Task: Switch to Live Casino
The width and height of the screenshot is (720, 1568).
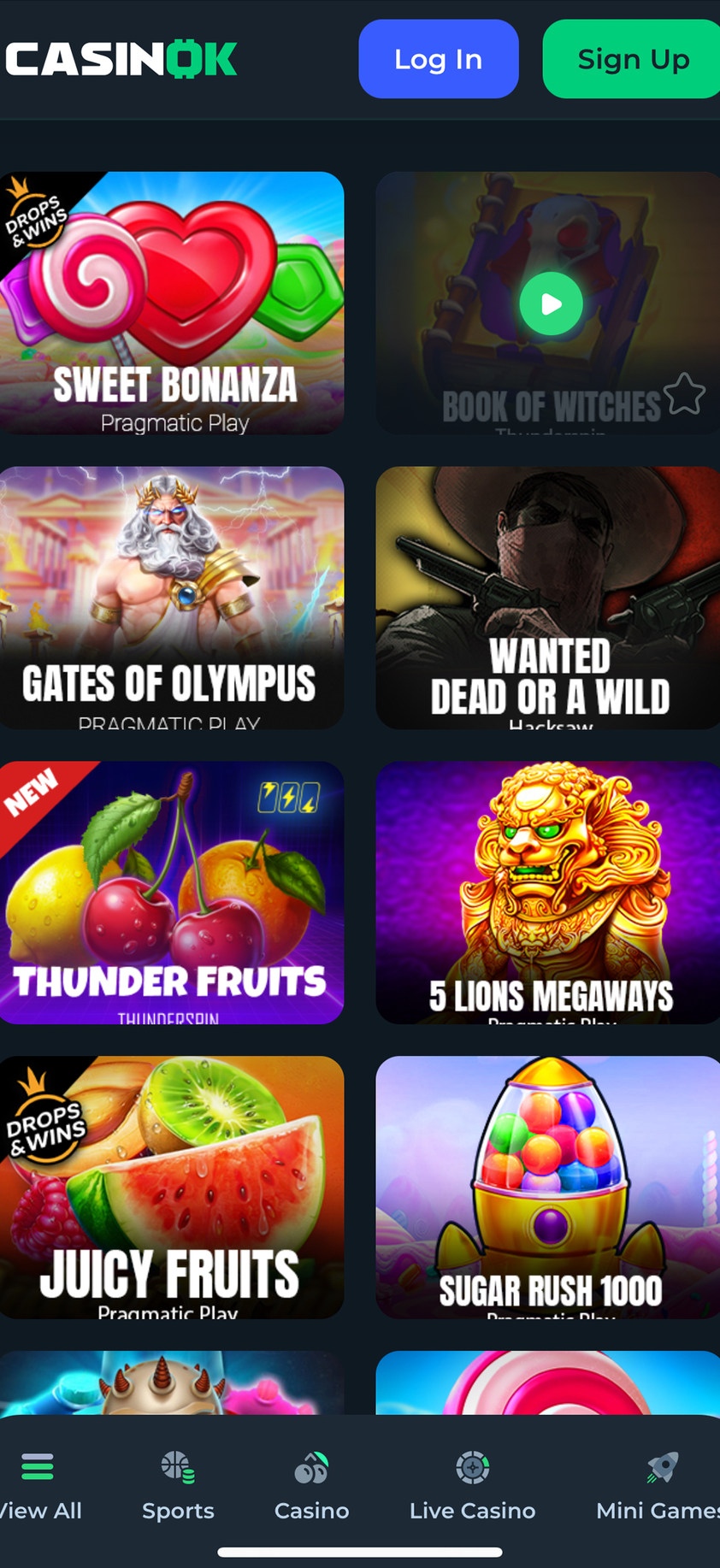Action: [472, 1486]
